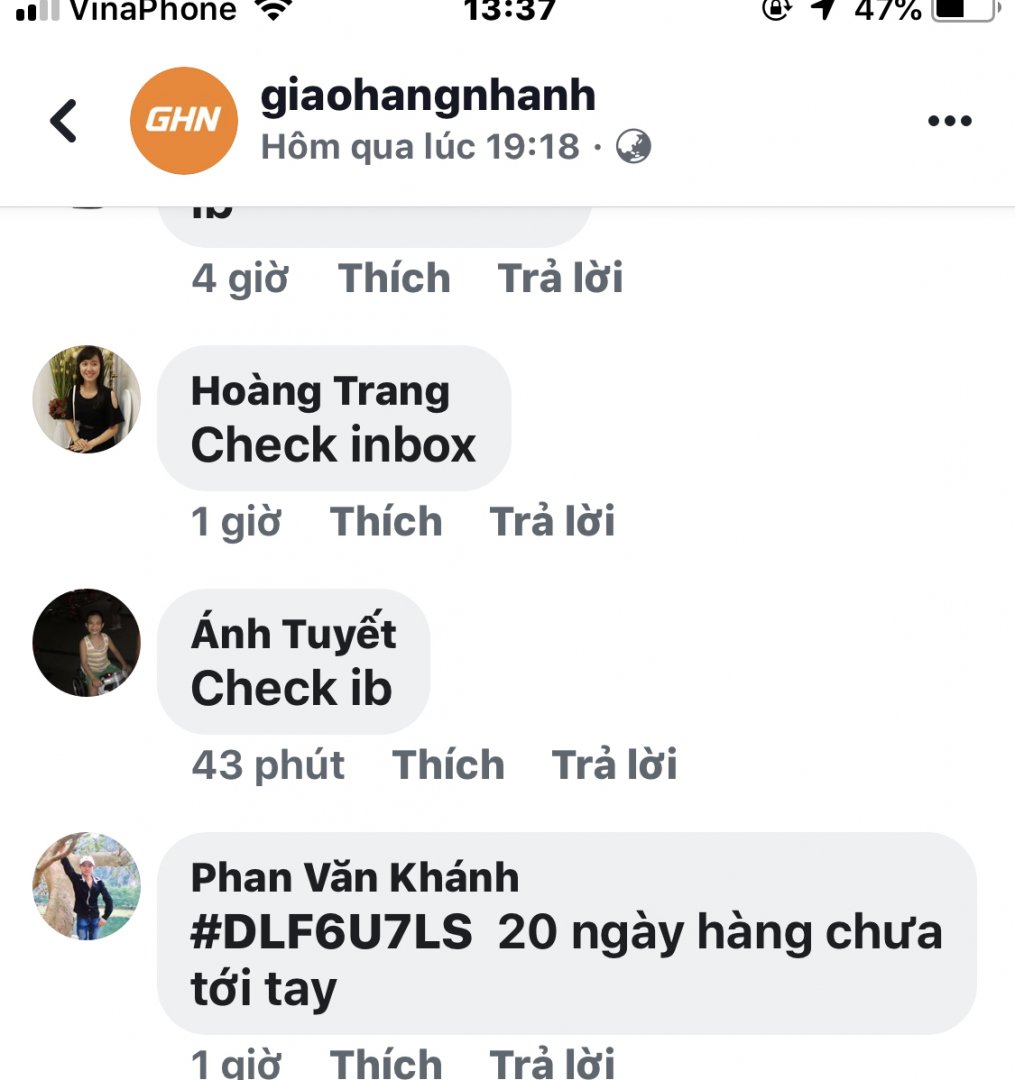Reply to Hoàng Trang's comment
Image resolution: width=1015 pixels, height=1080 pixels.
[552, 521]
